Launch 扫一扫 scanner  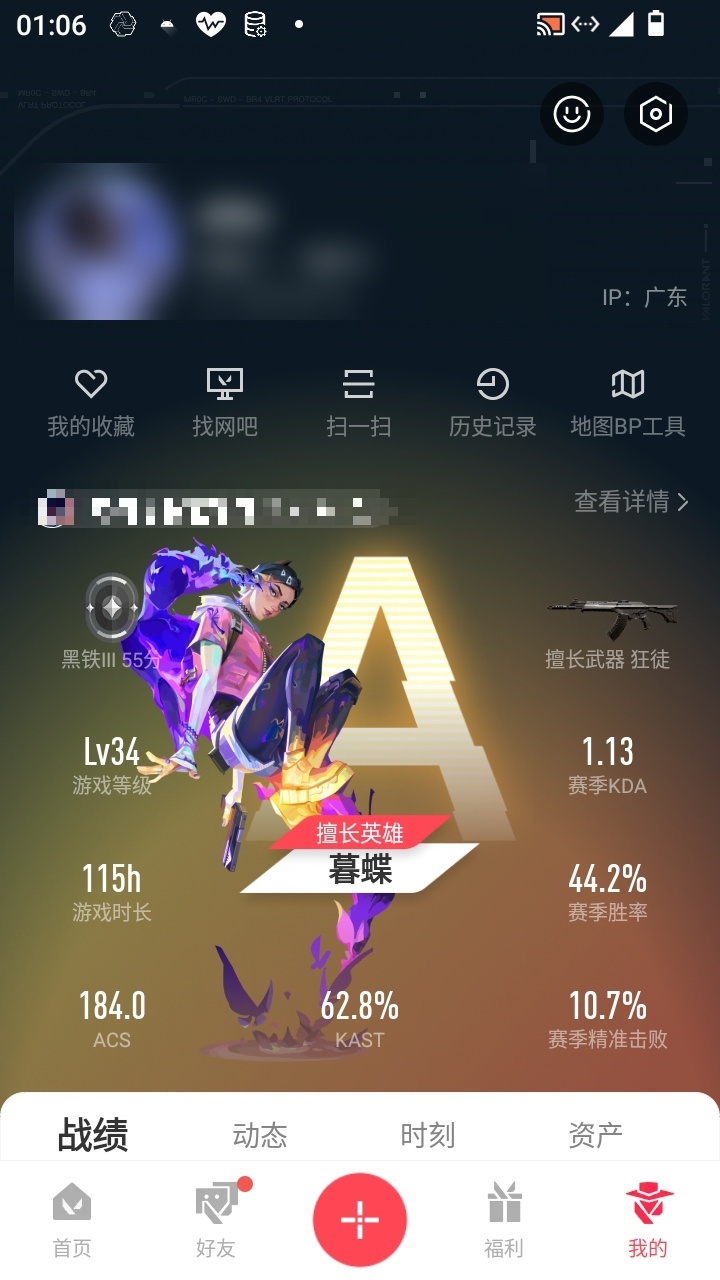(x=358, y=402)
